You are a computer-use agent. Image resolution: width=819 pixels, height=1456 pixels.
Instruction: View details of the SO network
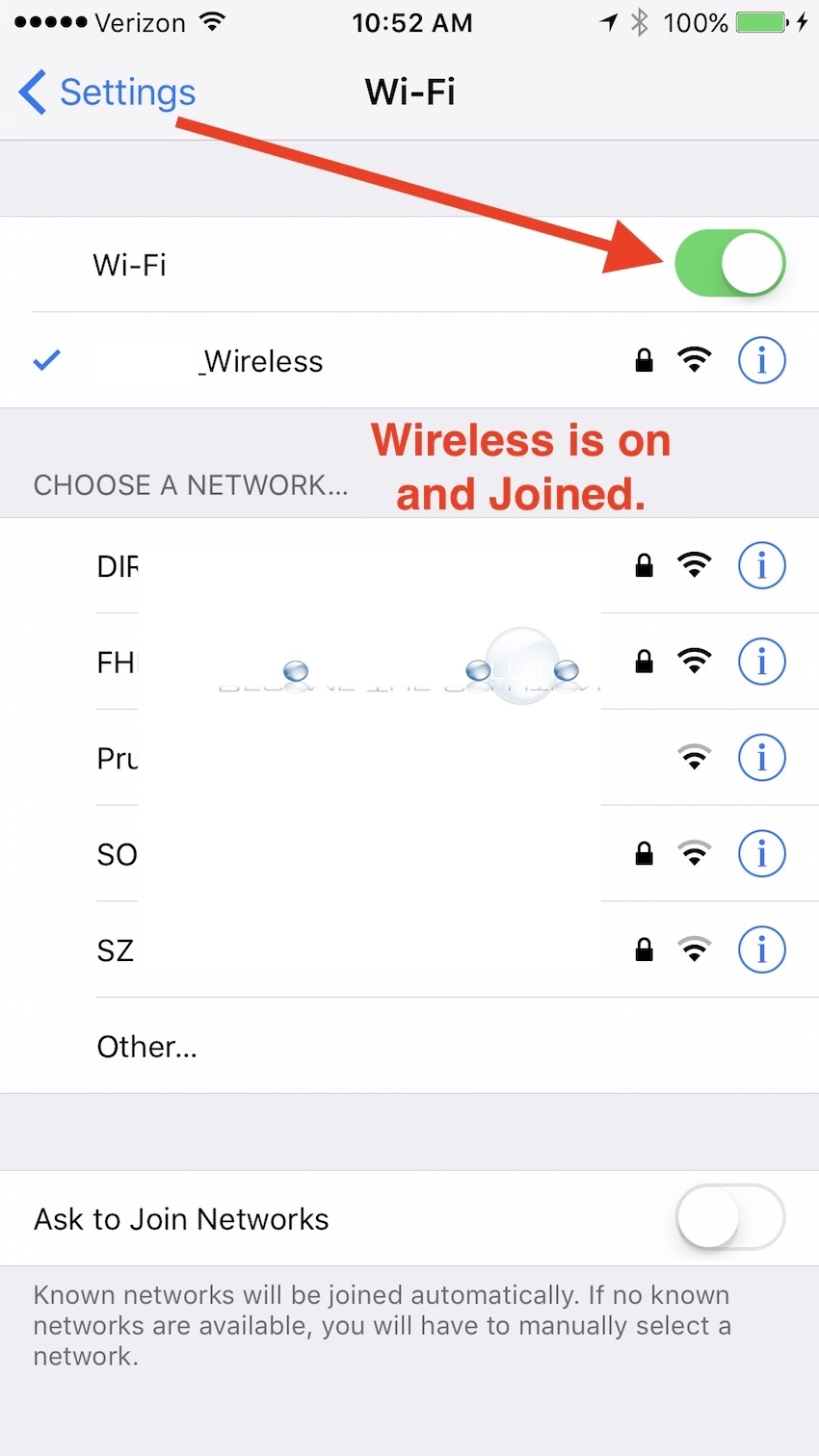click(761, 853)
